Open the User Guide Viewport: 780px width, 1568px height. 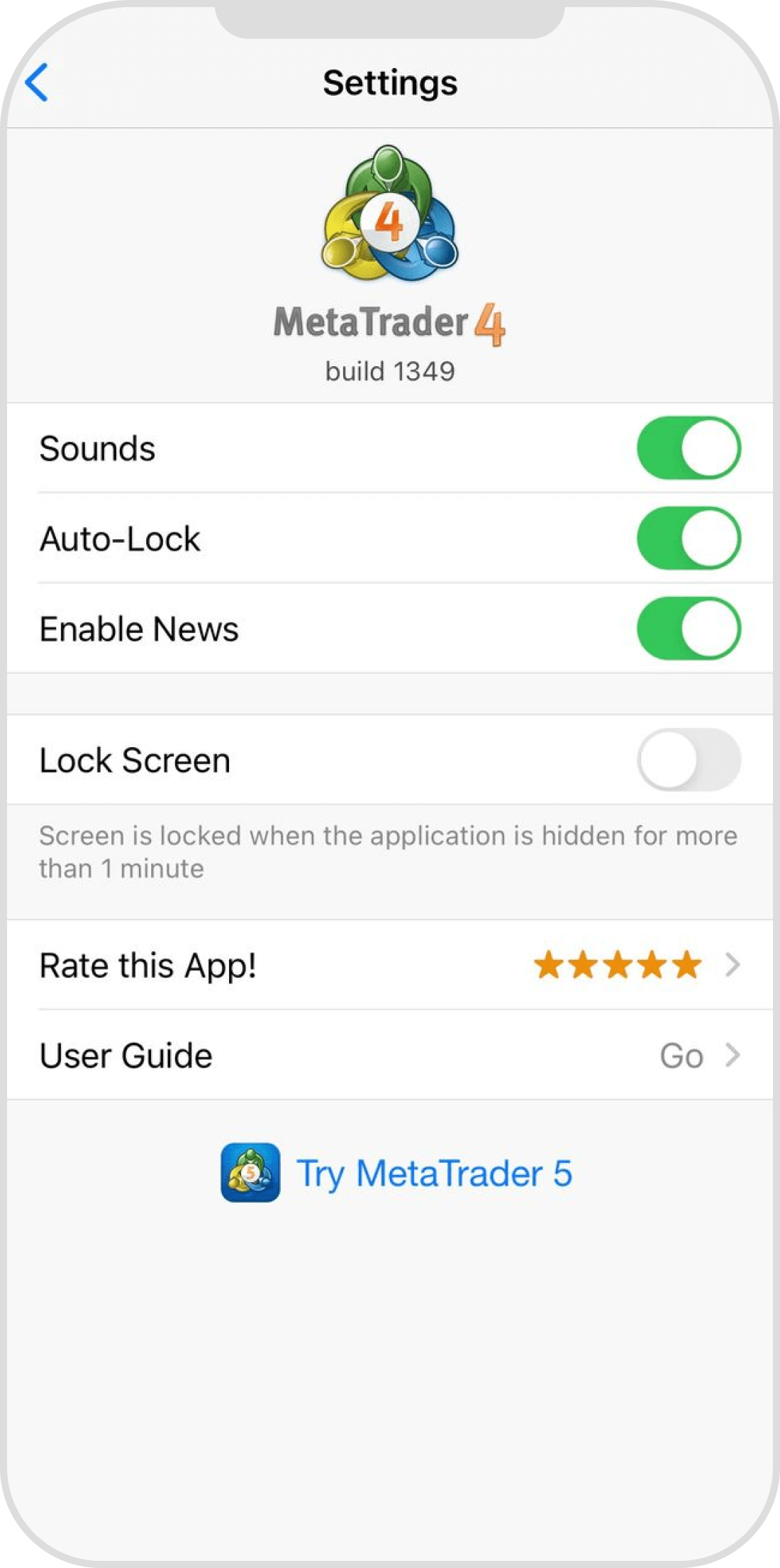[x=390, y=1055]
